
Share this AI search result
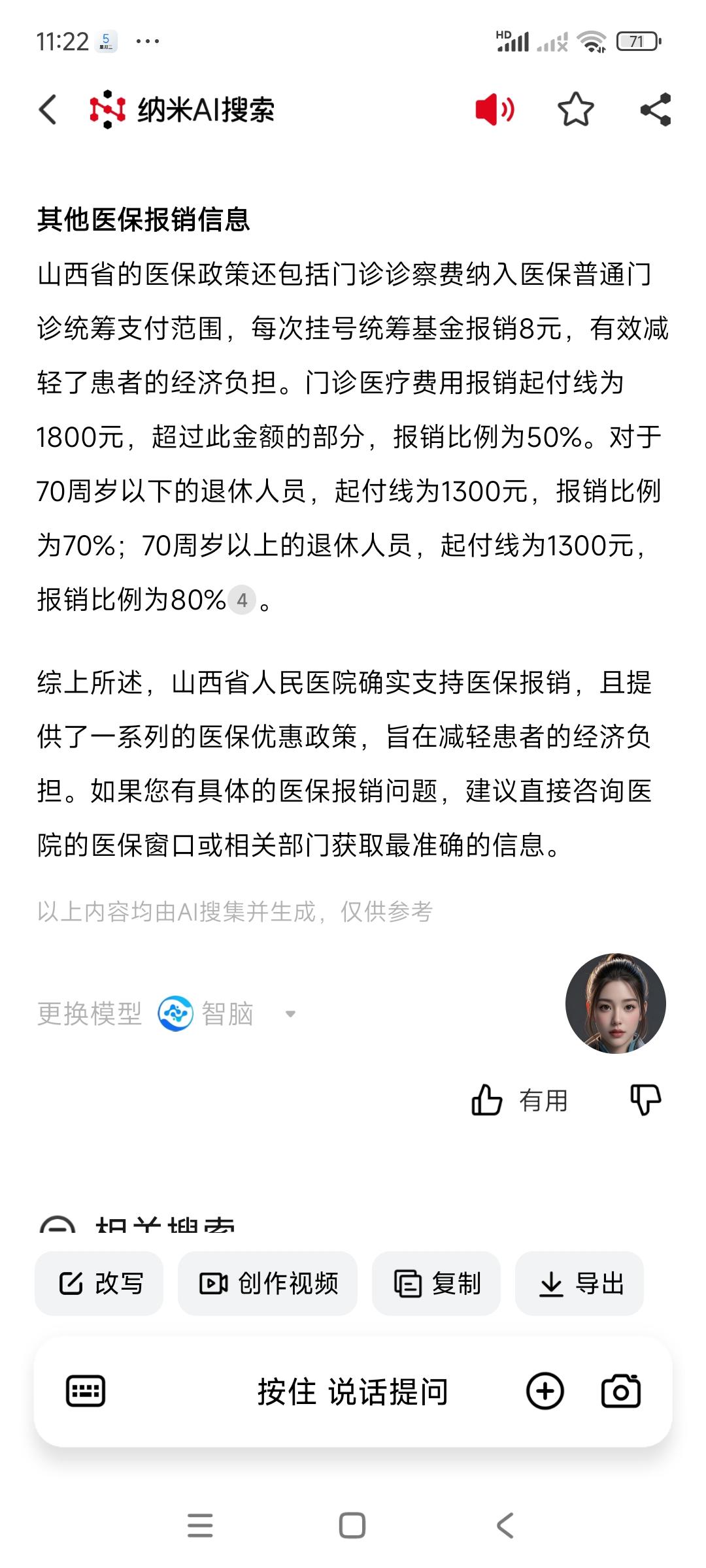[x=656, y=109]
